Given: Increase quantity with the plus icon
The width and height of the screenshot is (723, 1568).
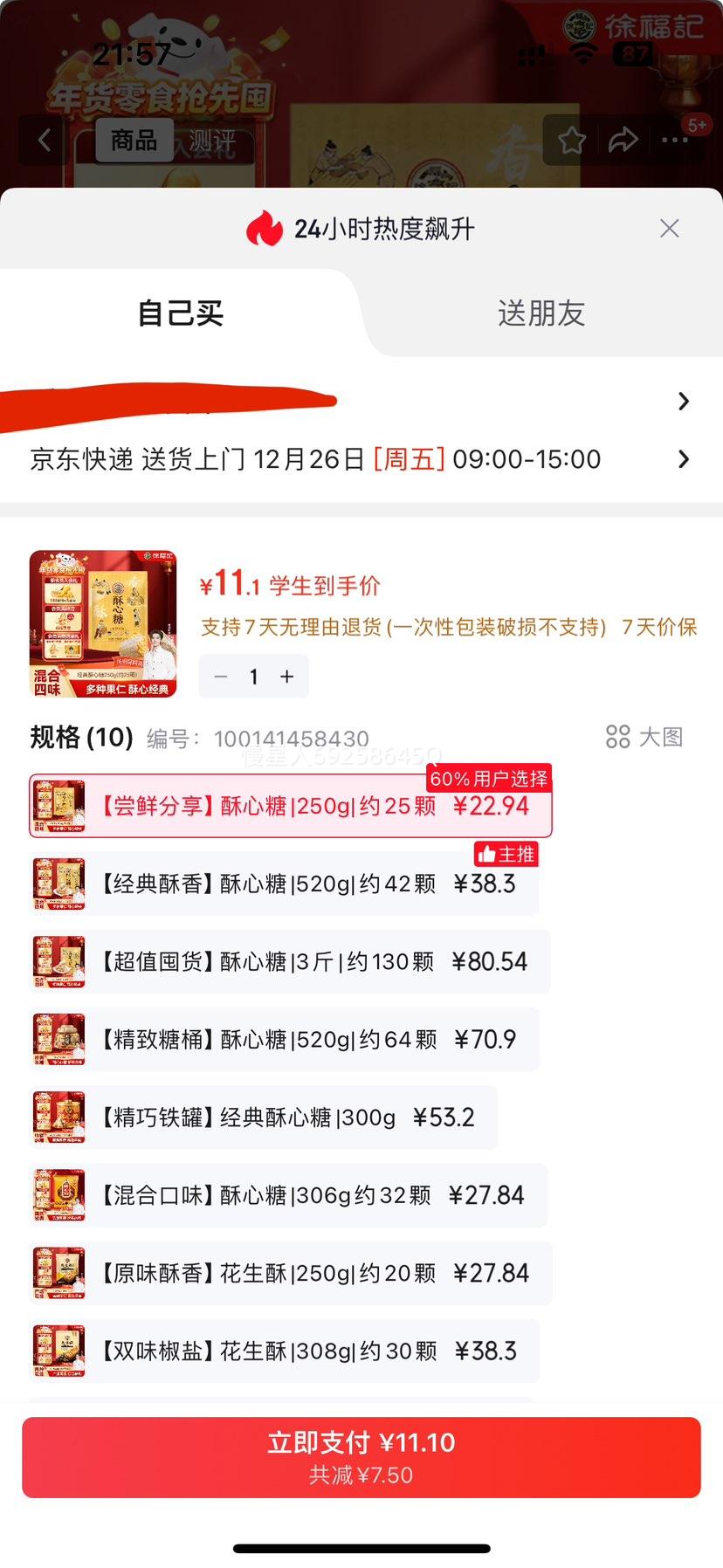Looking at the screenshot, I should click(x=288, y=676).
